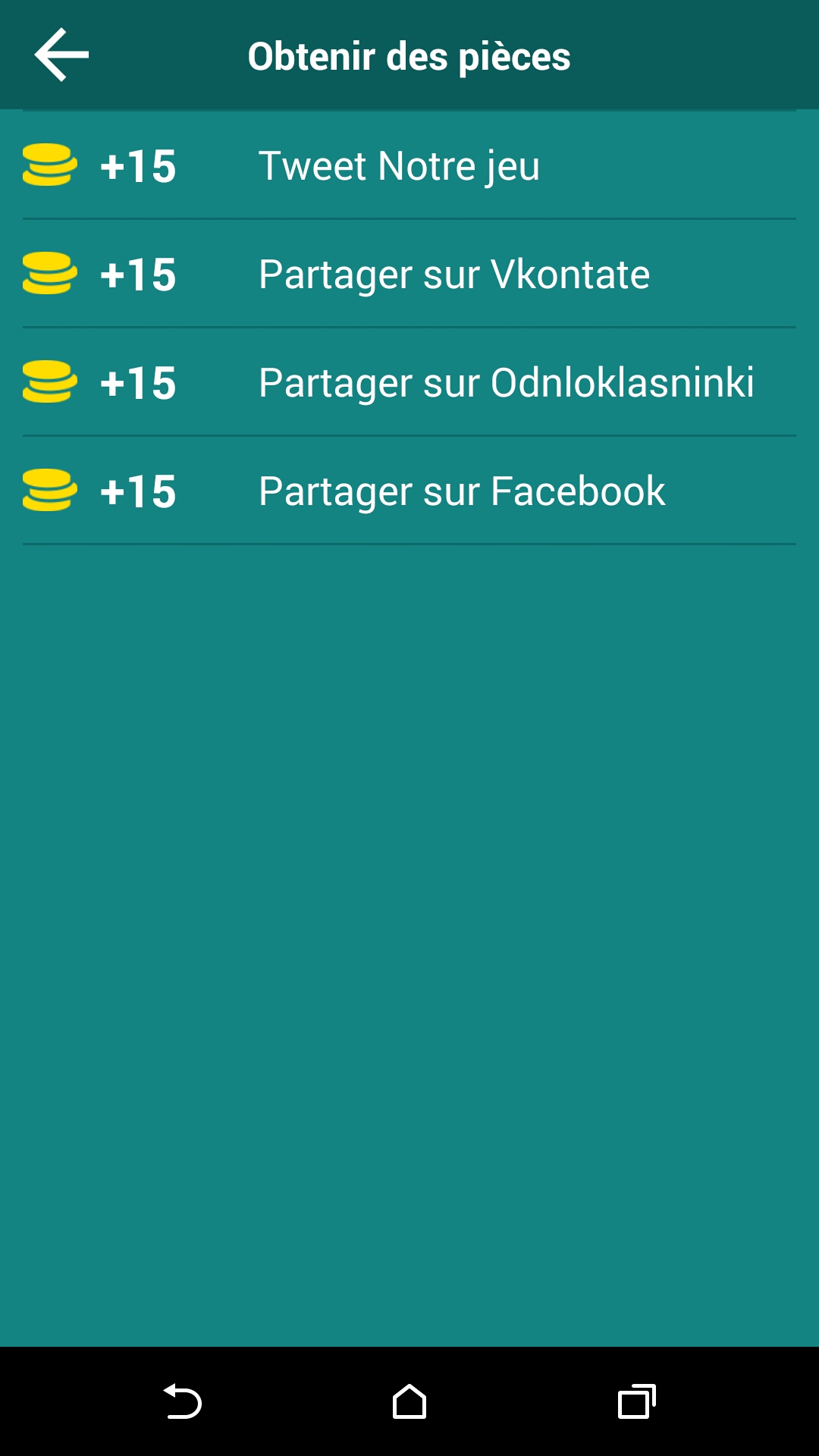This screenshot has height=1456, width=819.
Task: Tap the +15 beside Partager sur Vkontate
Action: coord(138,275)
